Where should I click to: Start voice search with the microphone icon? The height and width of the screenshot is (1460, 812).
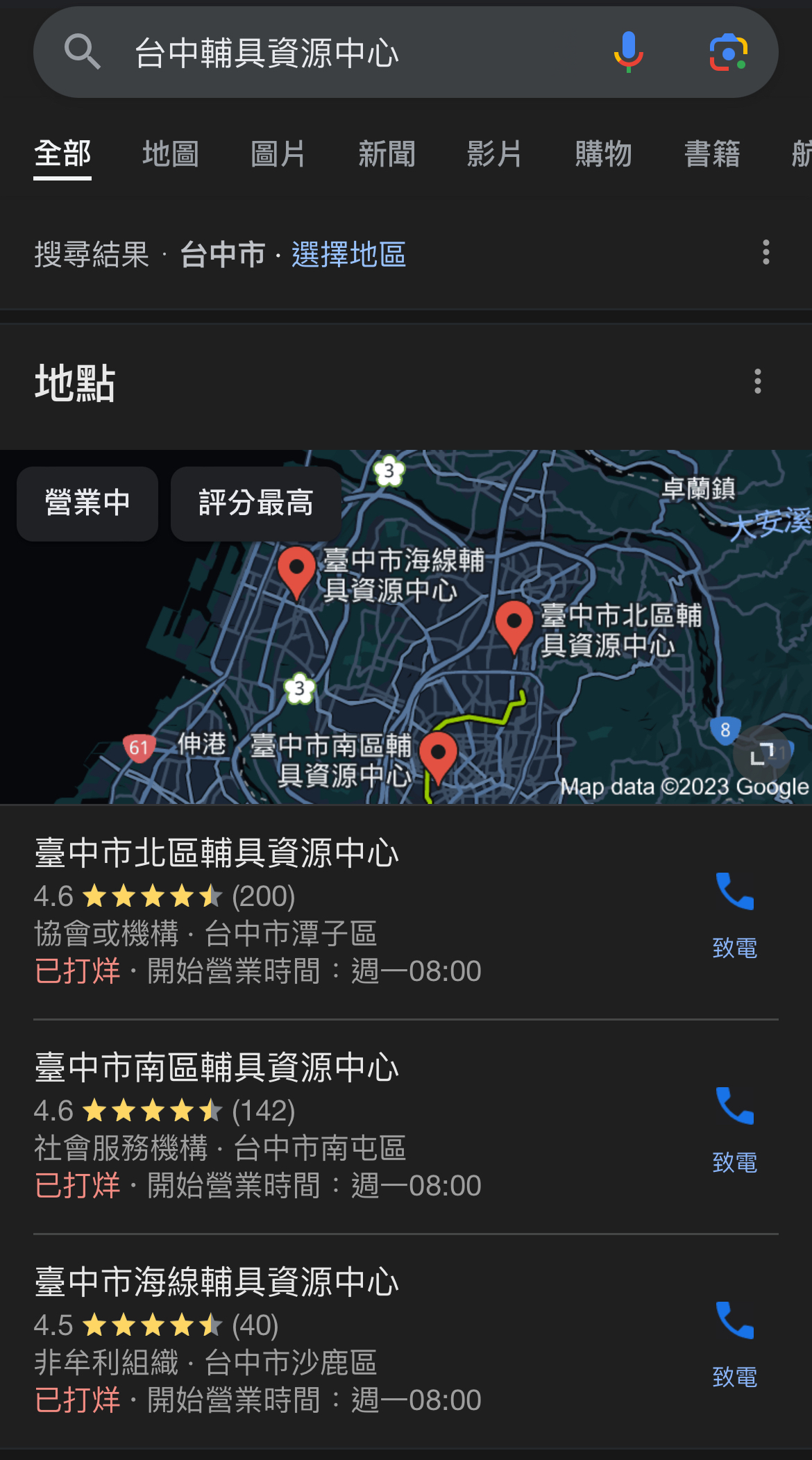pos(628,53)
